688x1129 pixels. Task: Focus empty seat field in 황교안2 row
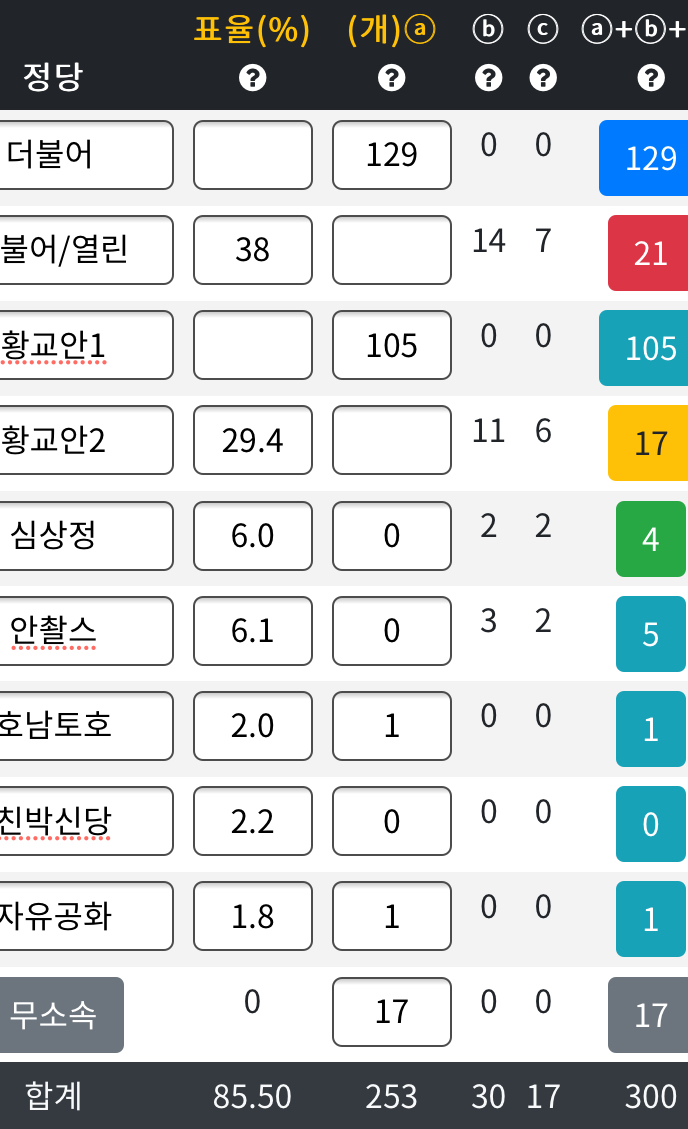(391, 440)
